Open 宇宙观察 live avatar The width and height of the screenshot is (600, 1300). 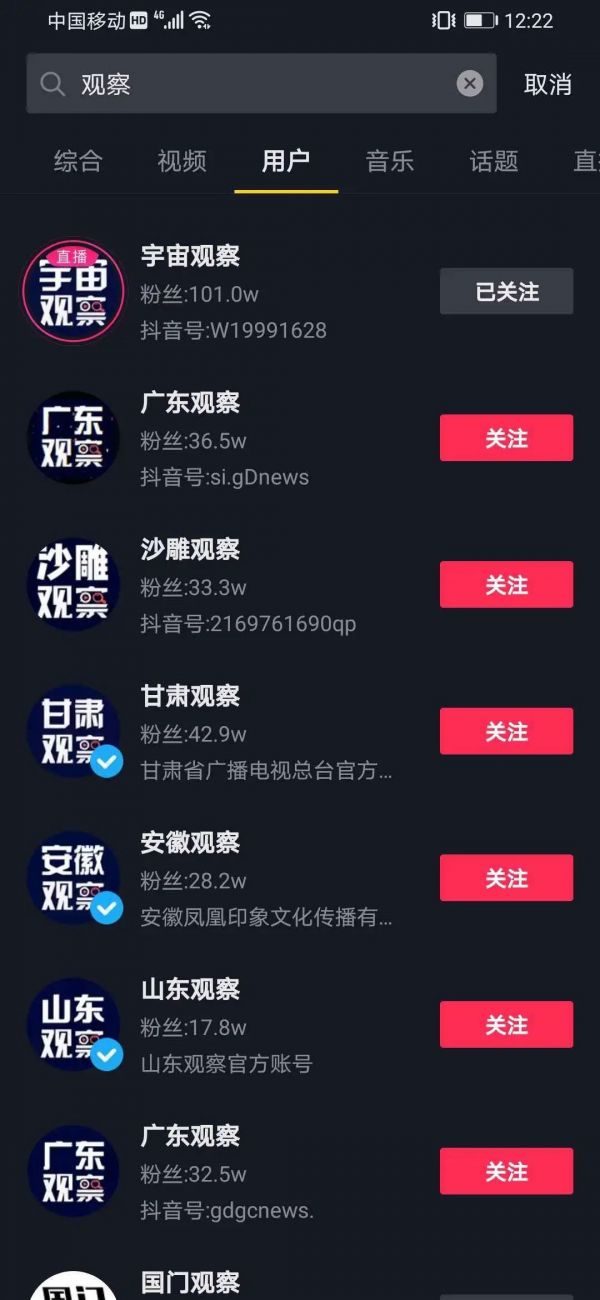tap(73, 291)
